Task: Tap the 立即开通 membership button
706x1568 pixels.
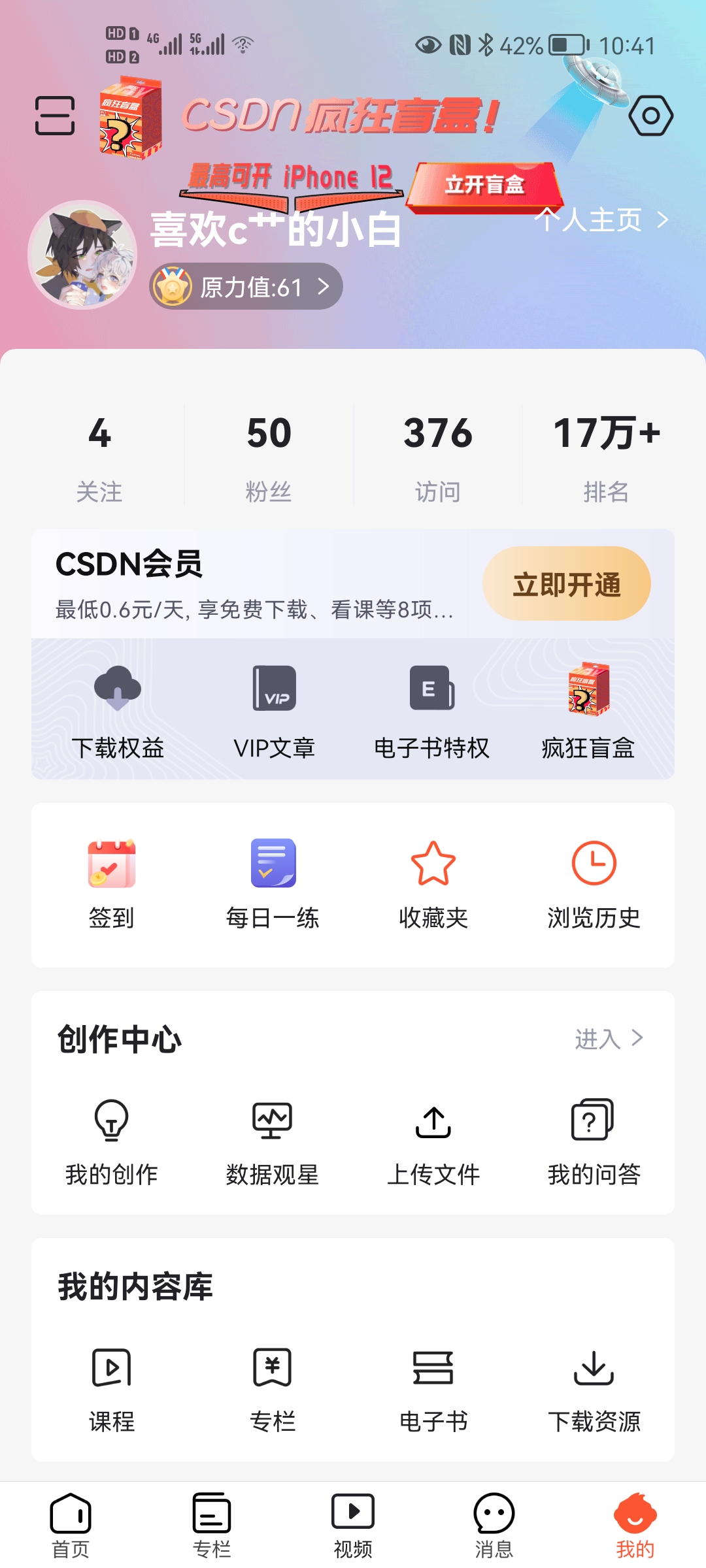Action: pyautogui.click(x=566, y=584)
